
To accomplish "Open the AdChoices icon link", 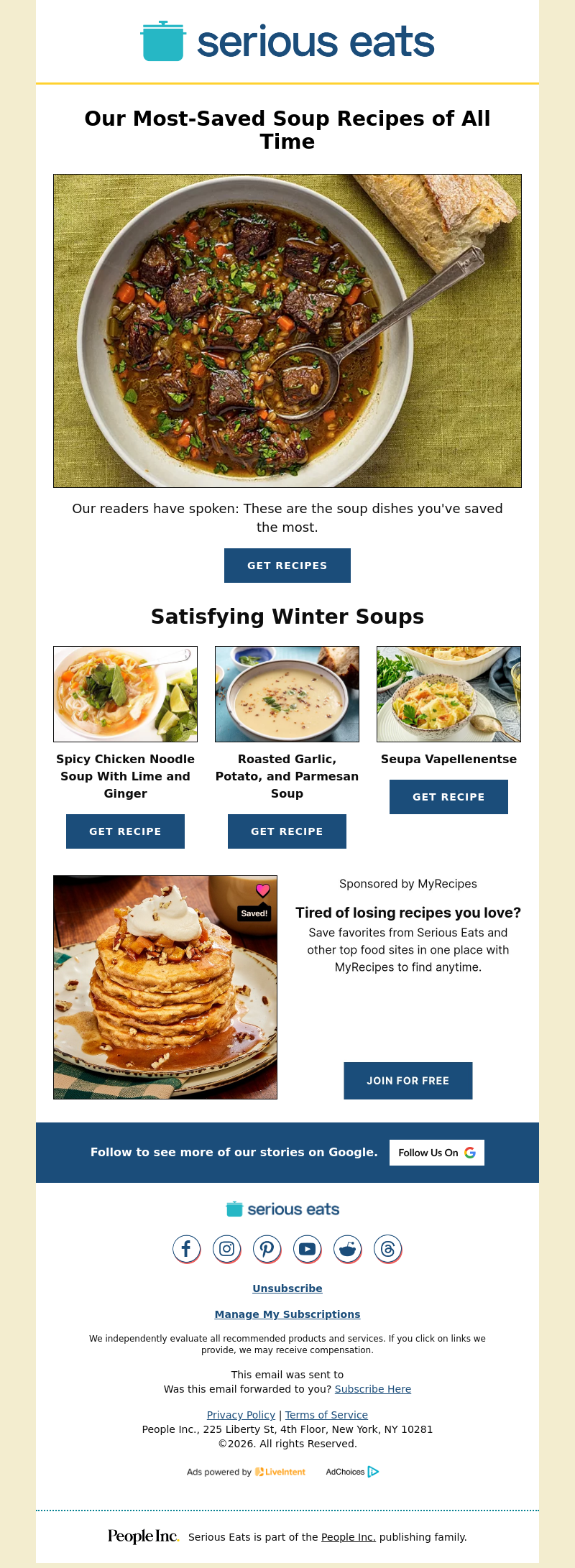I will coord(373,1472).
